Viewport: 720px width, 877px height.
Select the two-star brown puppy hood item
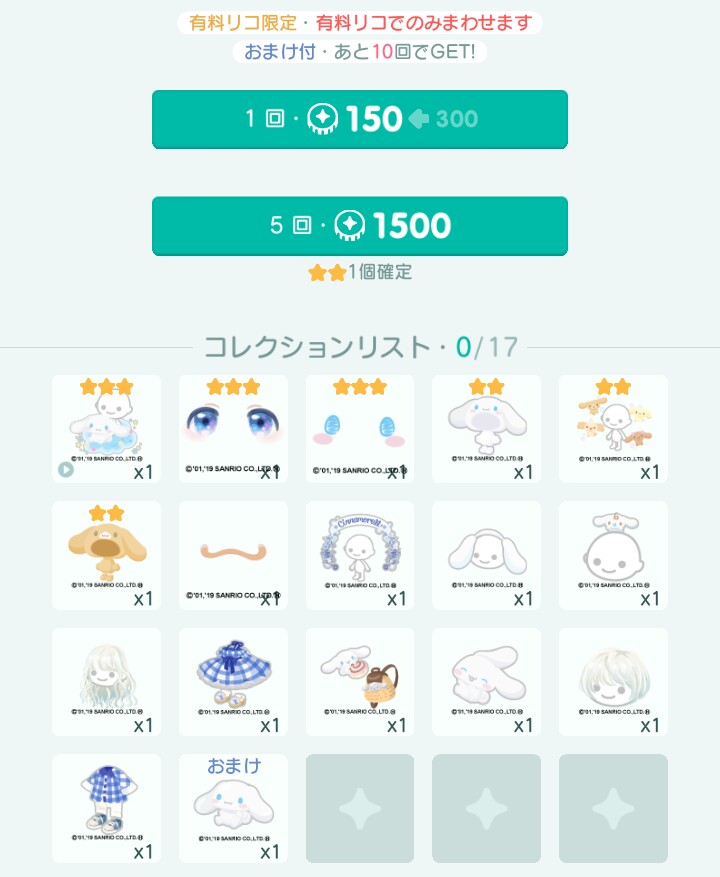tap(107, 556)
